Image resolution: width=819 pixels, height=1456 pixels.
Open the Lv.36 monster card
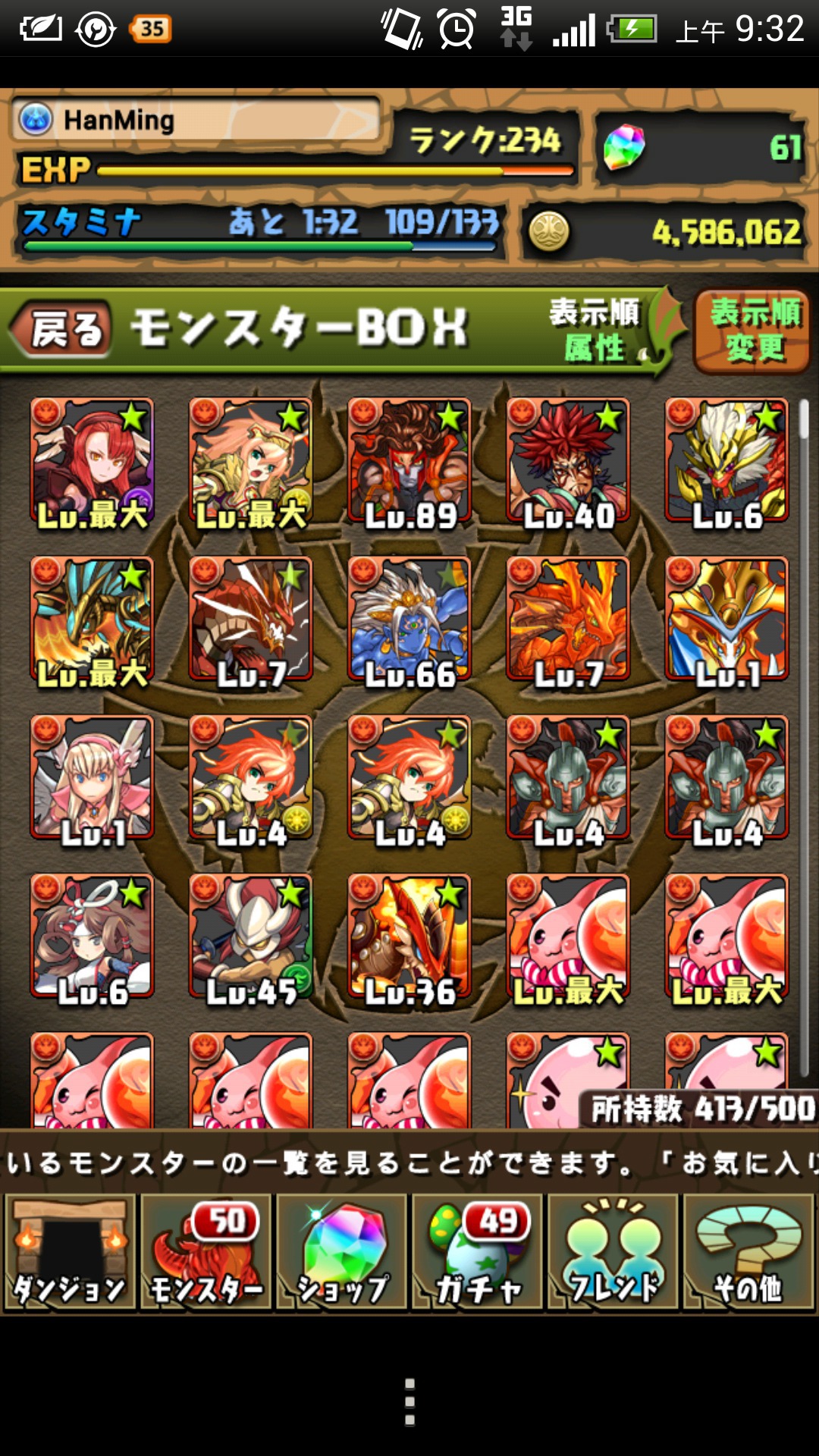(x=409, y=939)
